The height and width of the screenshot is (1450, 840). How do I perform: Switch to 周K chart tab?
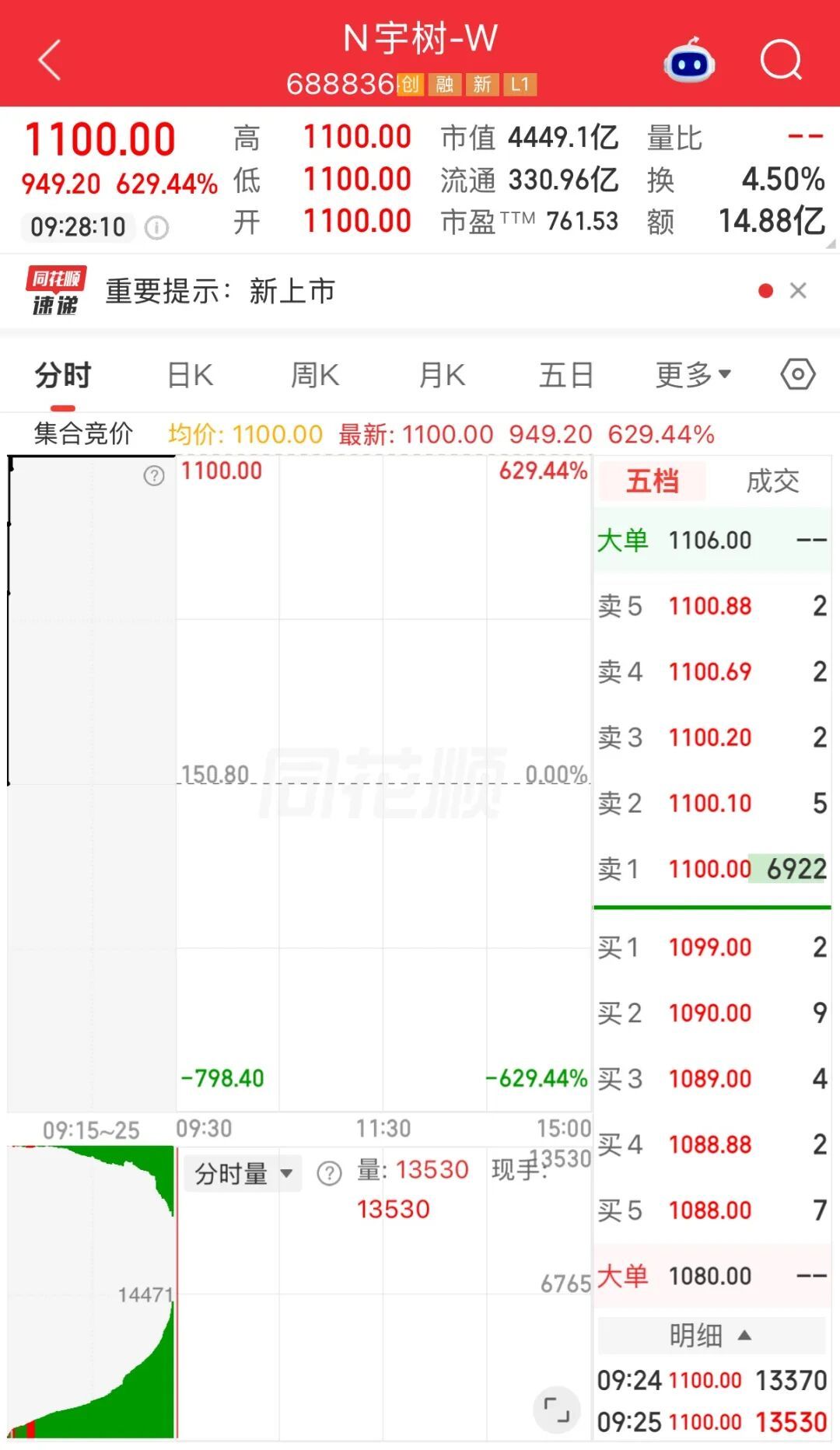[315, 375]
